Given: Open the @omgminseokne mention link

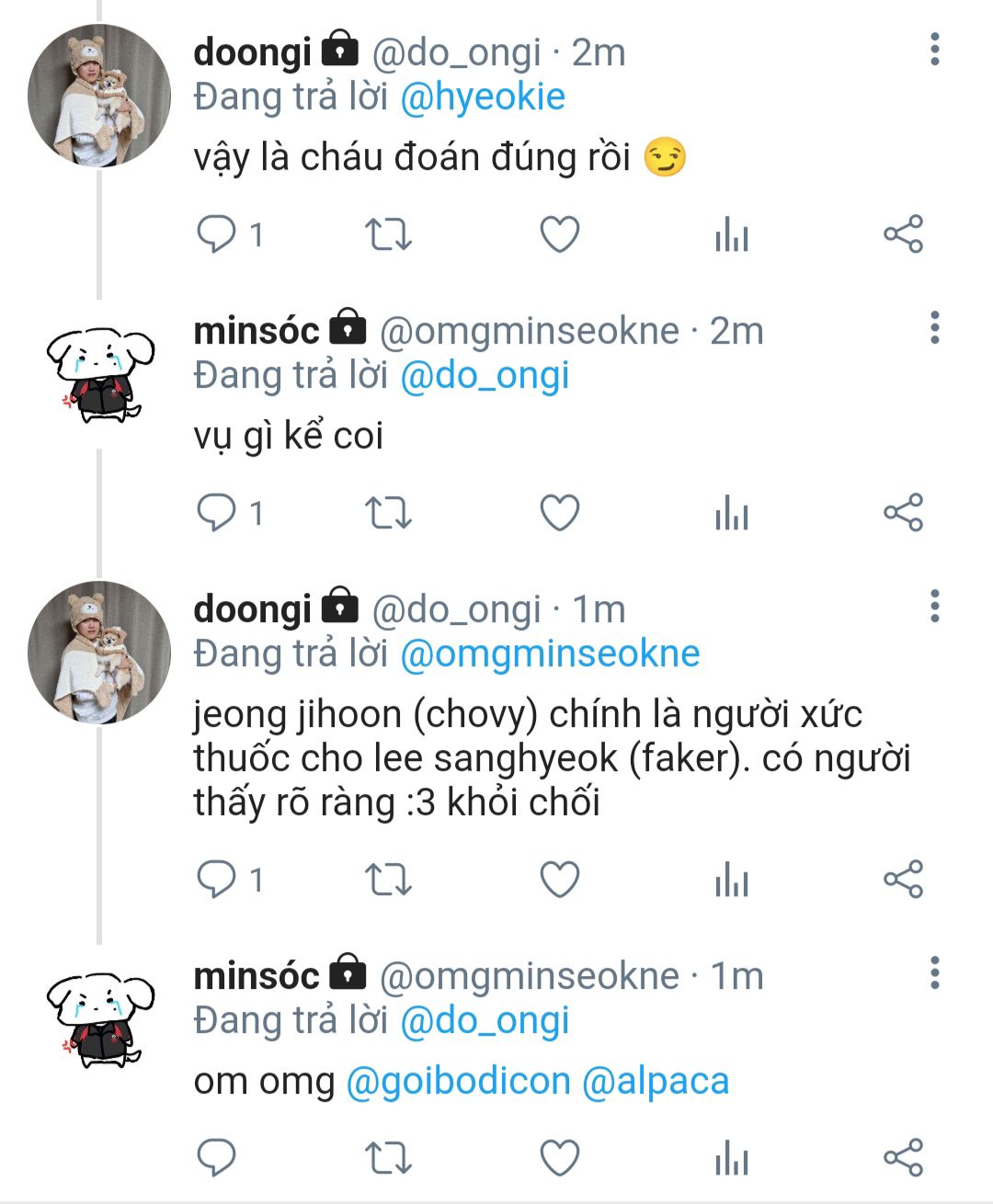Looking at the screenshot, I should [550, 653].
